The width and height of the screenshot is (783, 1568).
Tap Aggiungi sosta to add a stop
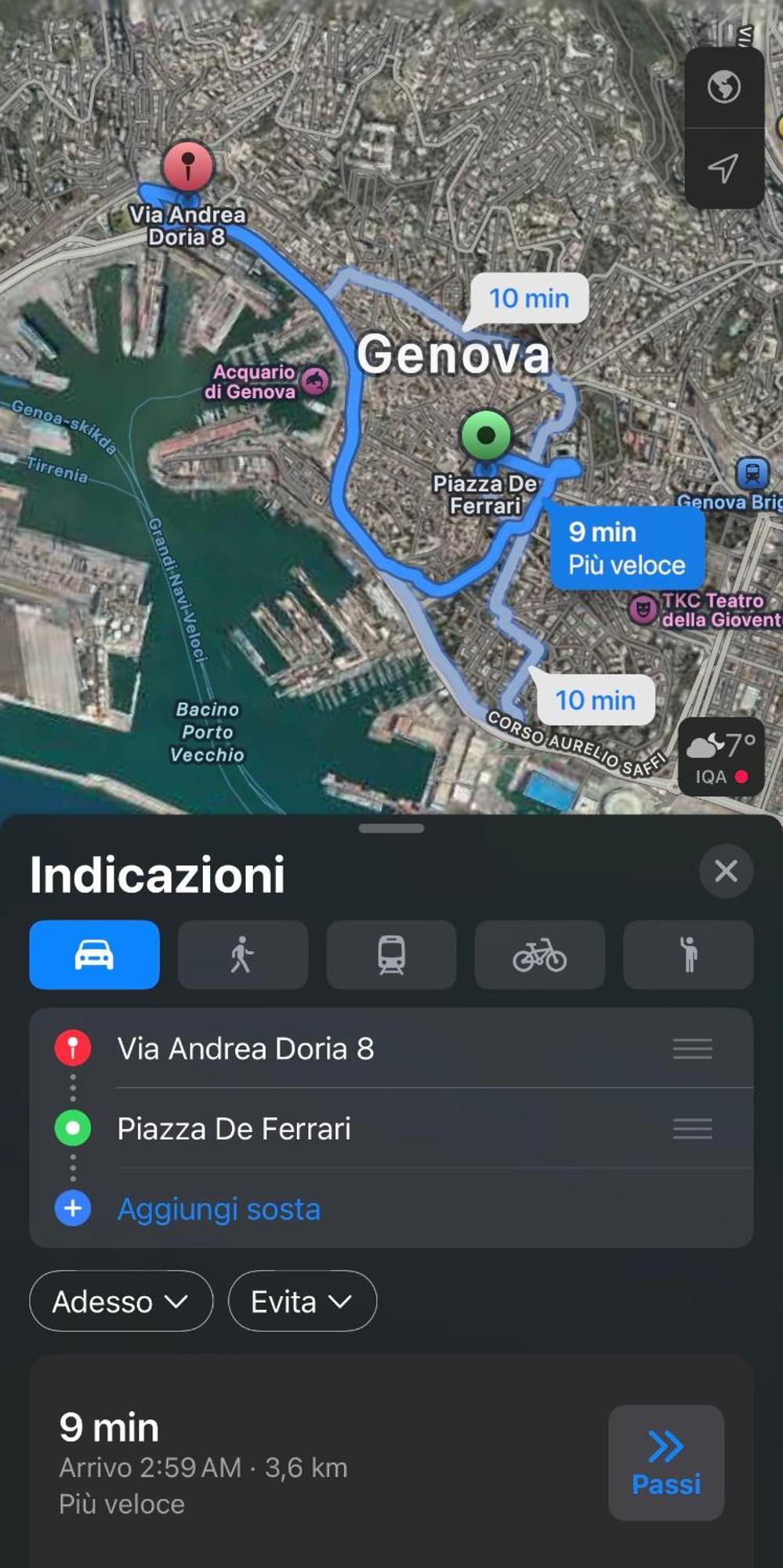(219, 1208)
